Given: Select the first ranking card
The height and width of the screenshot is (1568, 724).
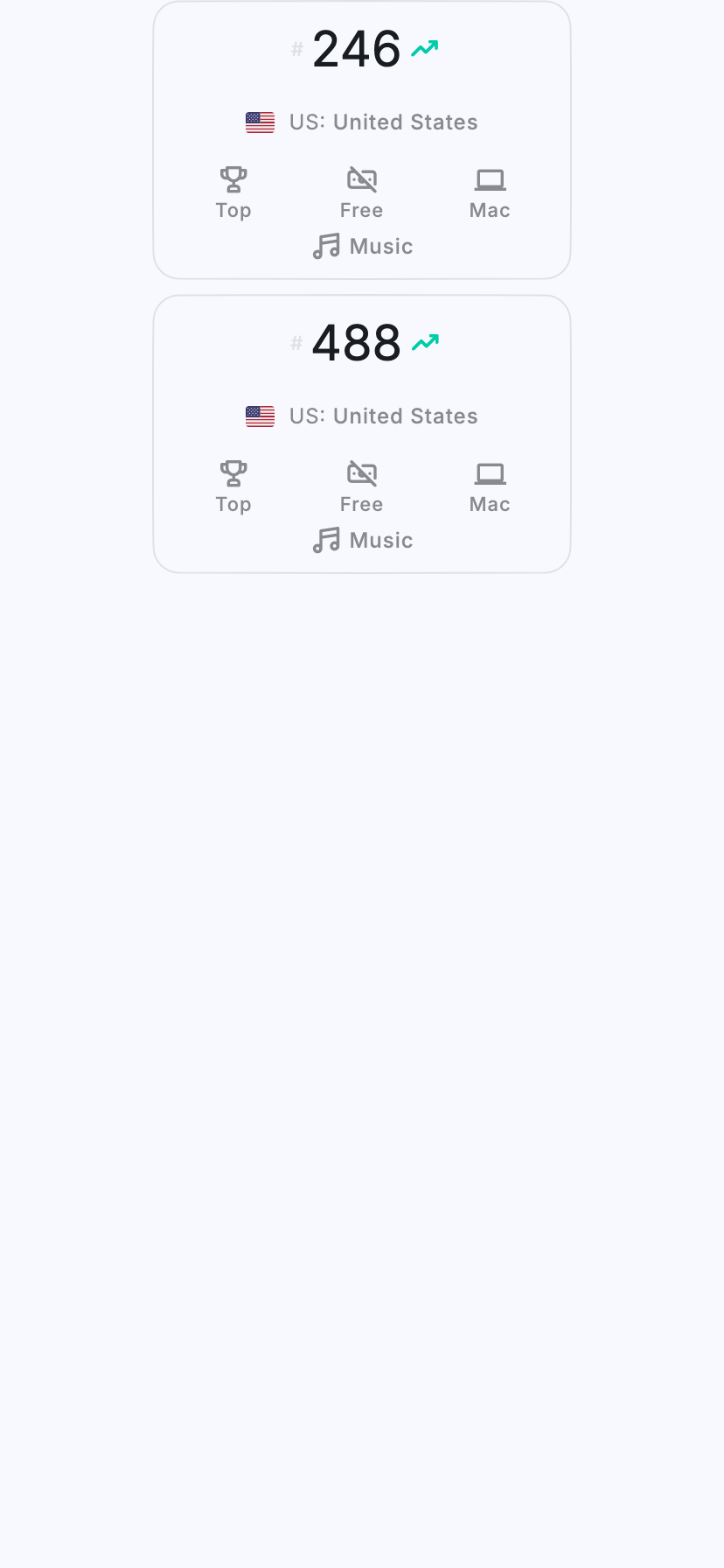Looking at the screenshot, I should (361, 140).
